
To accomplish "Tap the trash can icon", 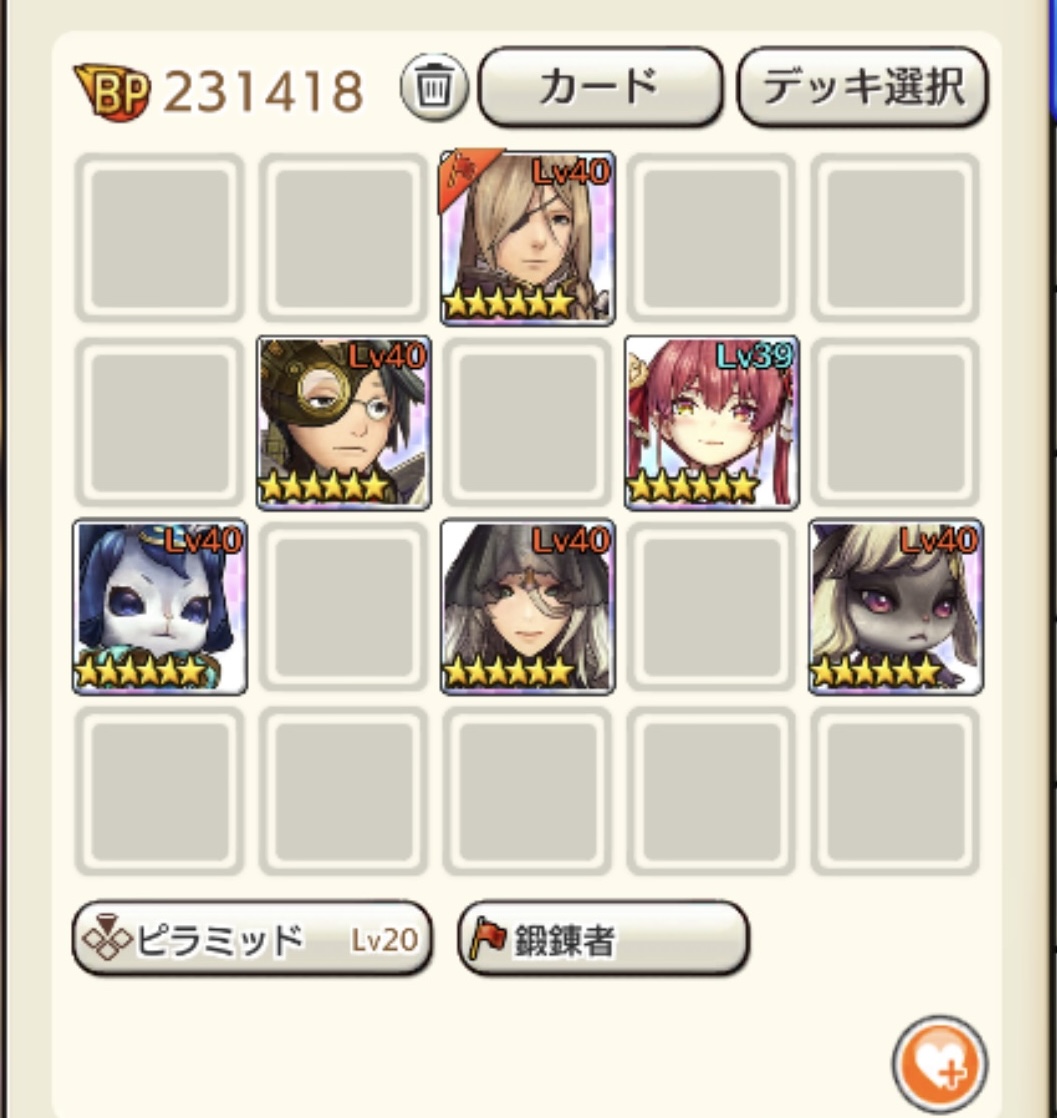I will [x=433, y=88].
